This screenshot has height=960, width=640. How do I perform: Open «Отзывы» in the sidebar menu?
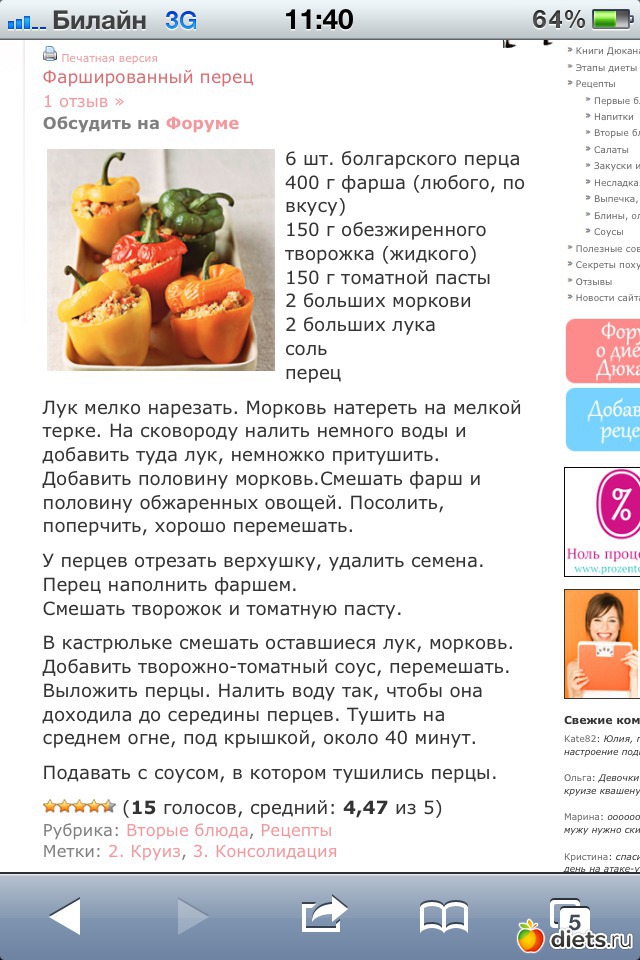[x=594, y=281]
